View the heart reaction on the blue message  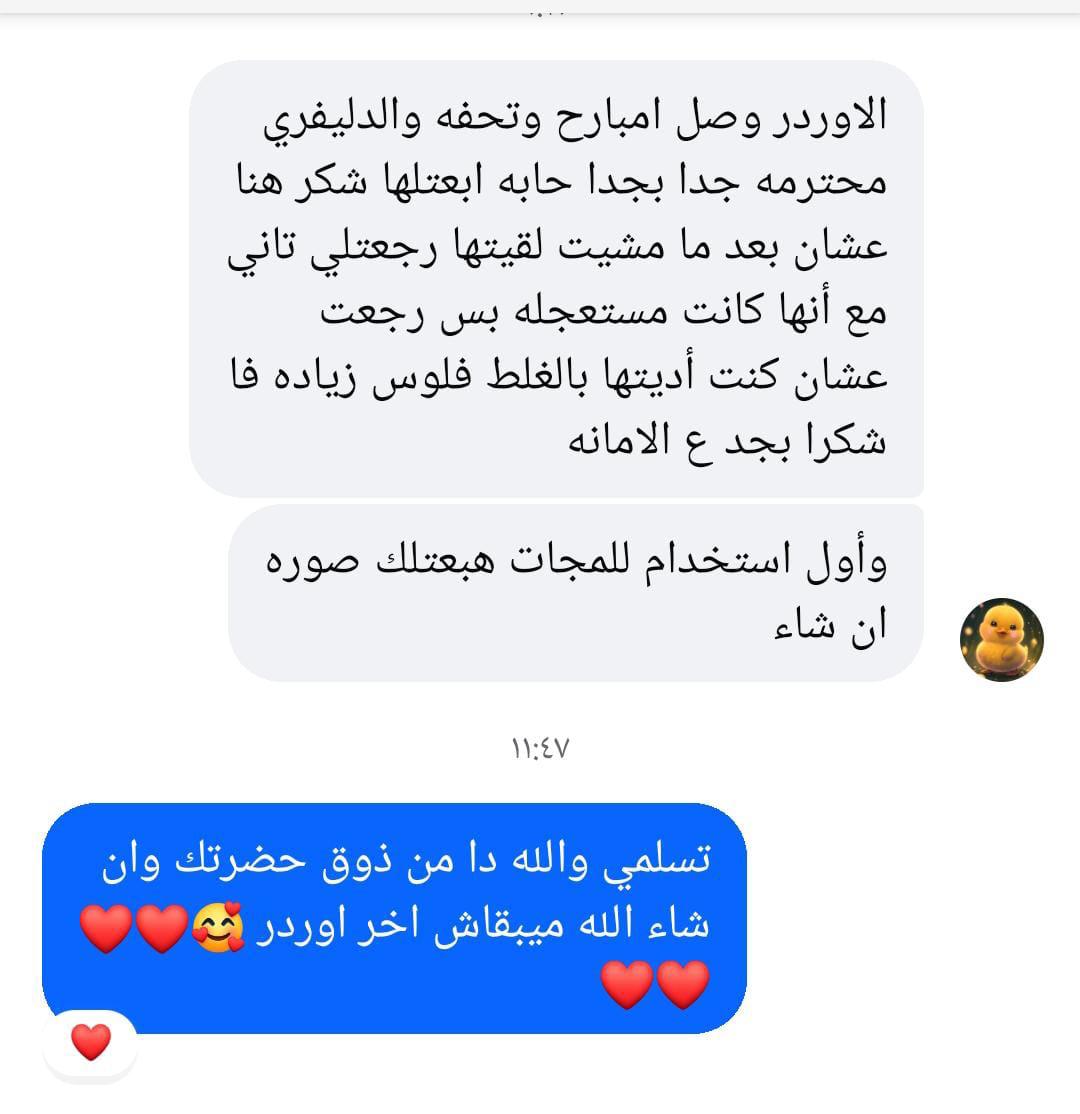click(x=91, y=1043)
